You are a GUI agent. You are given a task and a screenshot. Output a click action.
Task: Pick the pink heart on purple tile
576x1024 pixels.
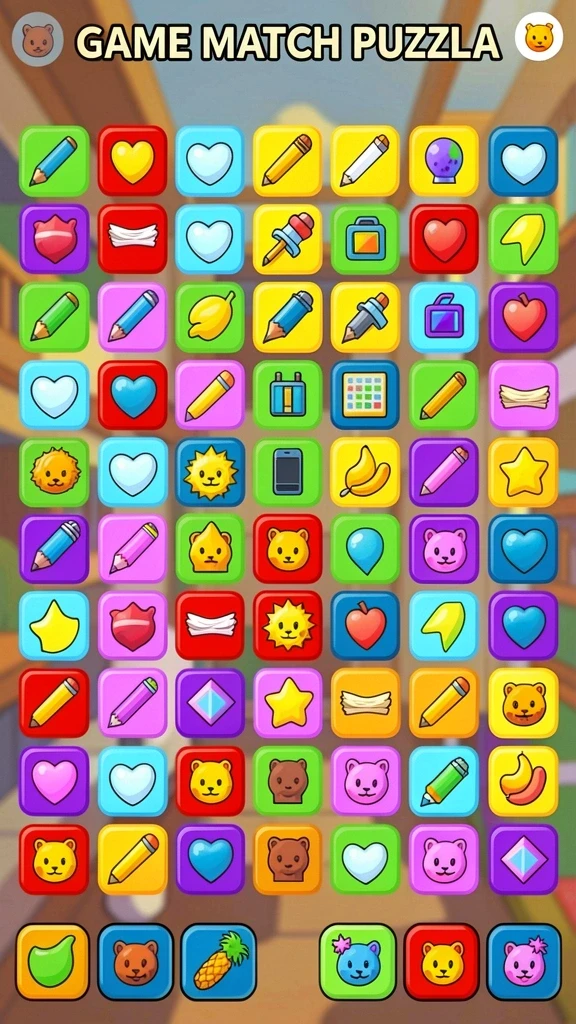point(54,781)
